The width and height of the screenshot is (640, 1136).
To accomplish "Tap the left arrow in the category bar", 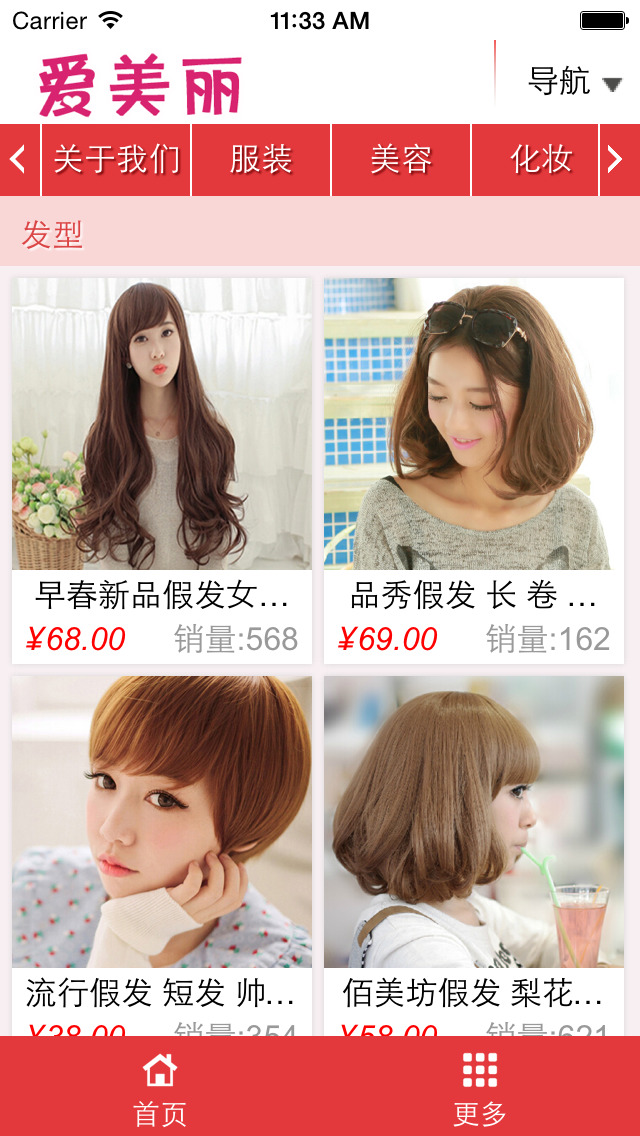I will (18, 159).
